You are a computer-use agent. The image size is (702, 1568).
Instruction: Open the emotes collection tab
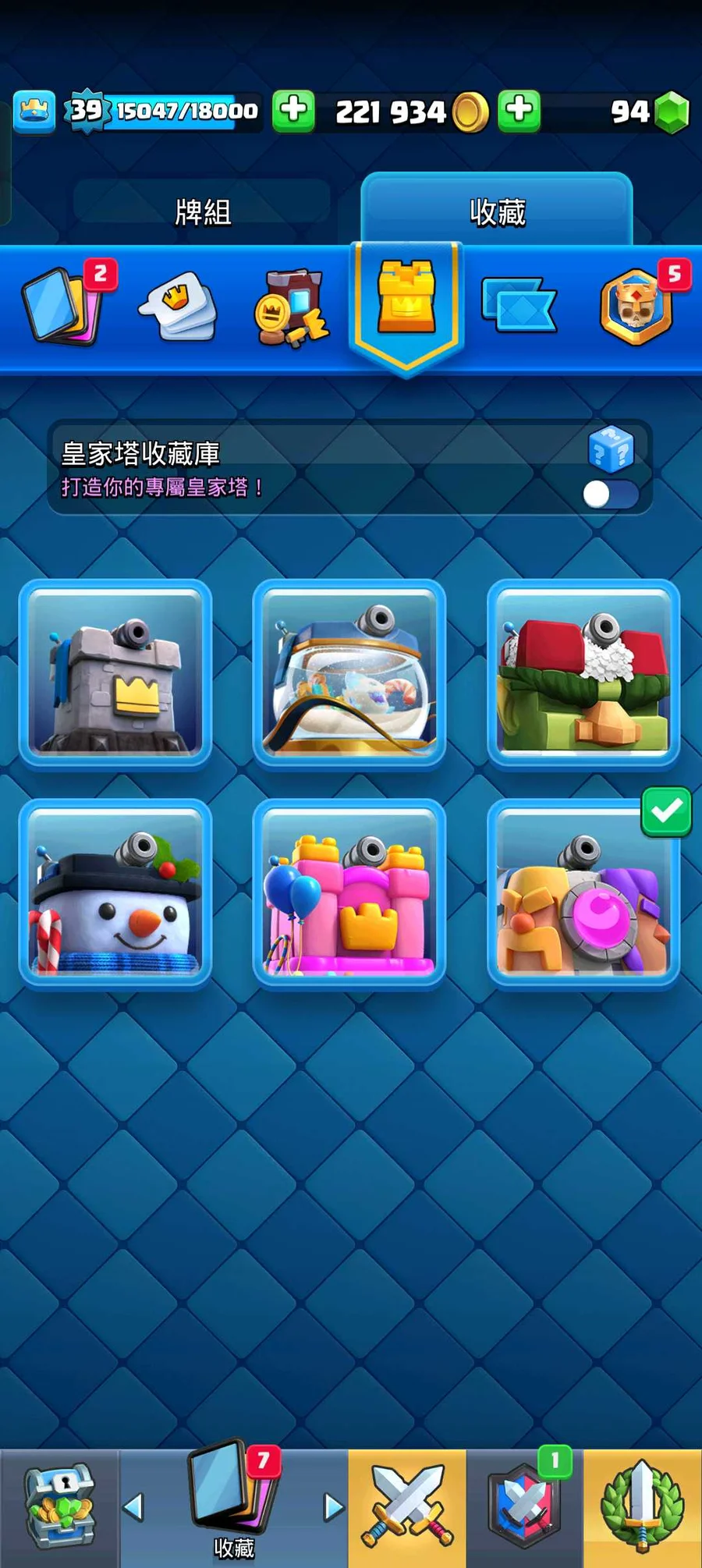(x=178, y=306)
